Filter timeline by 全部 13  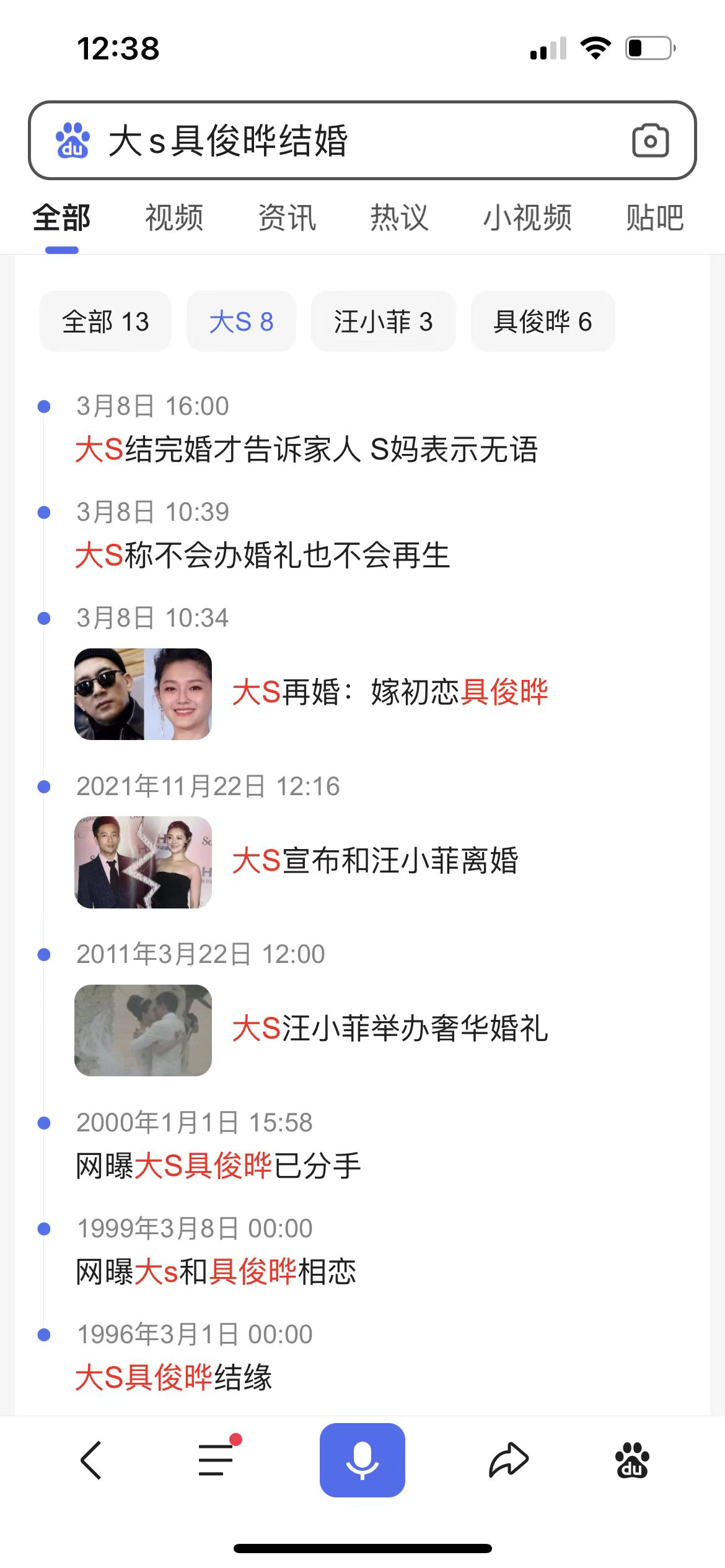105,322
